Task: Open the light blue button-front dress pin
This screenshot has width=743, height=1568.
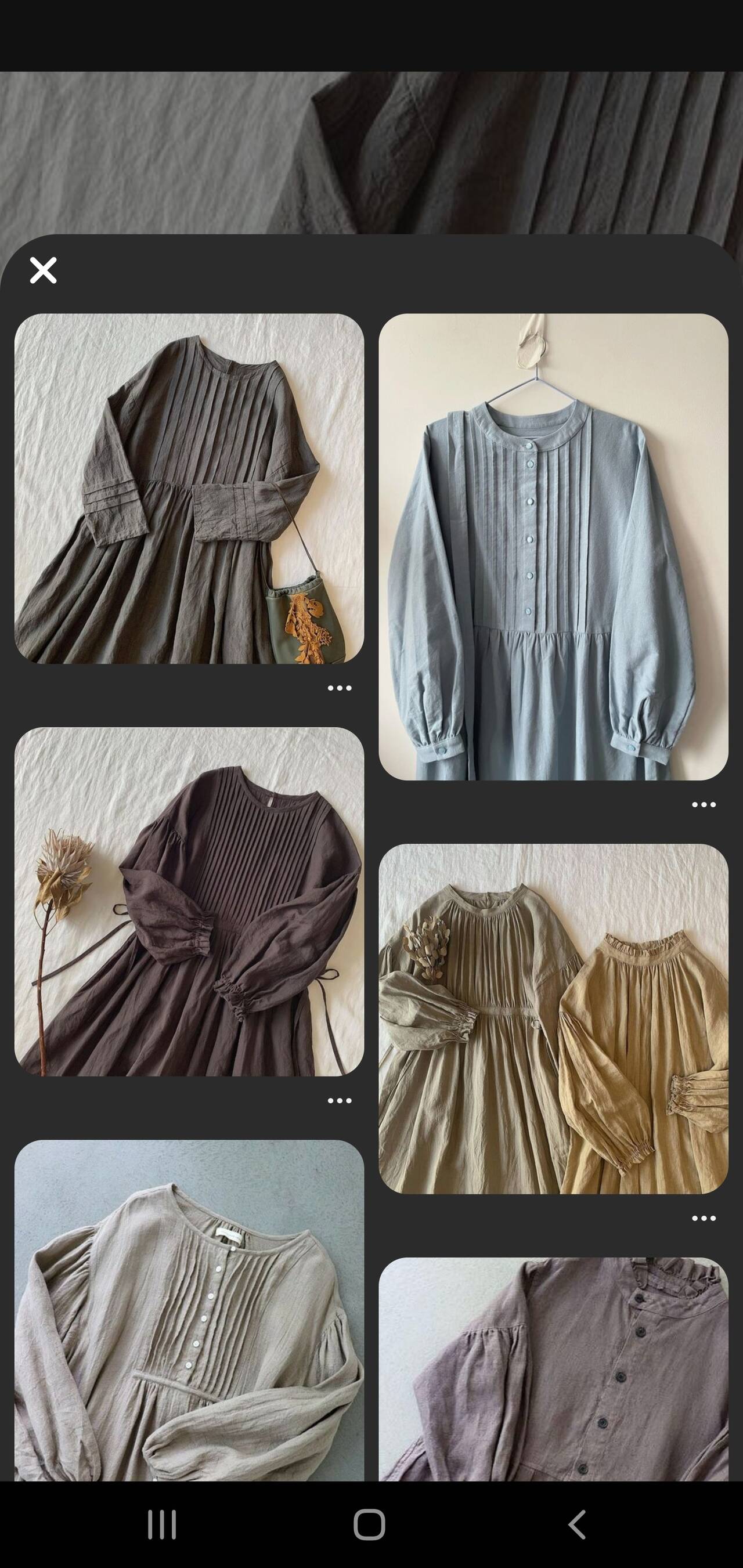Action: [x=553, y=546]
